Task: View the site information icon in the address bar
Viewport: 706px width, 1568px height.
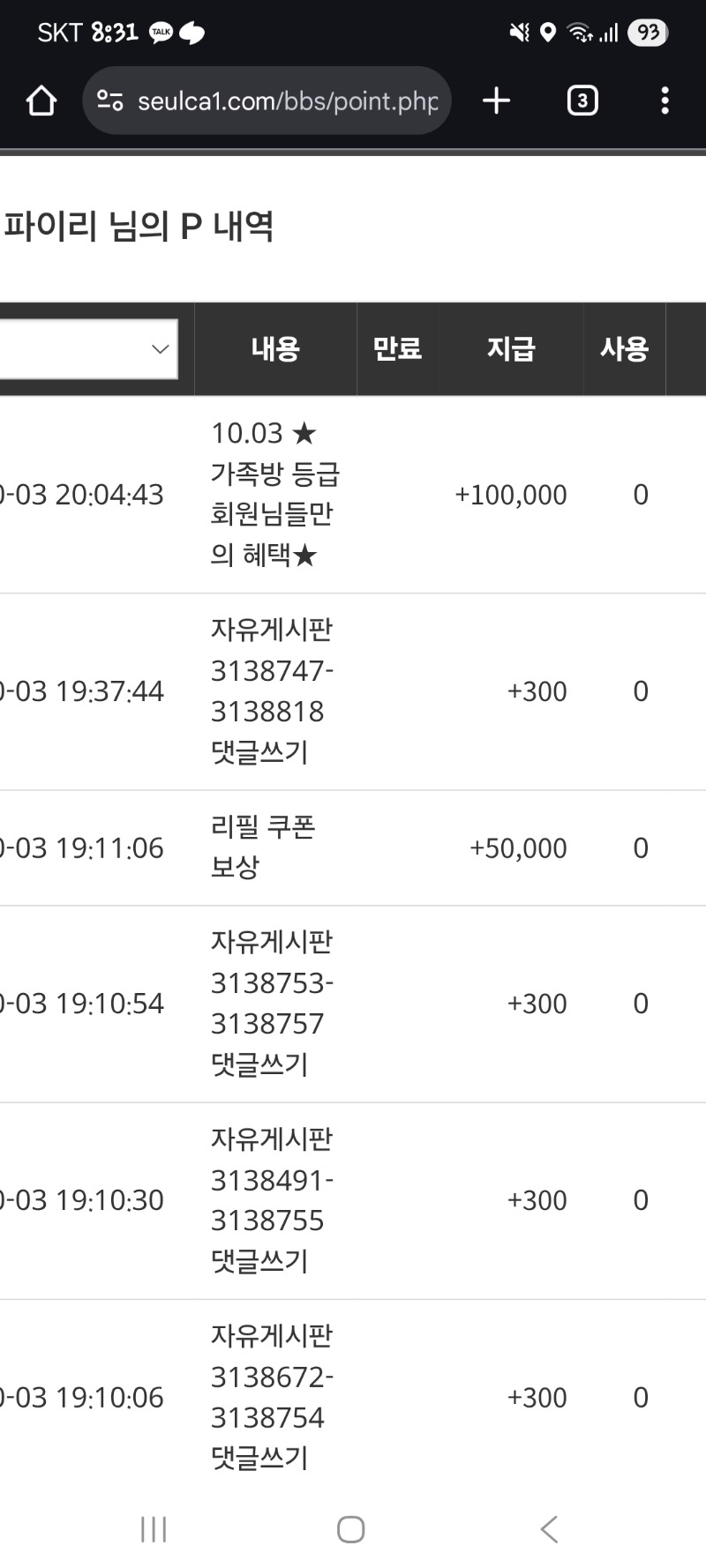Action: [110, 101]
